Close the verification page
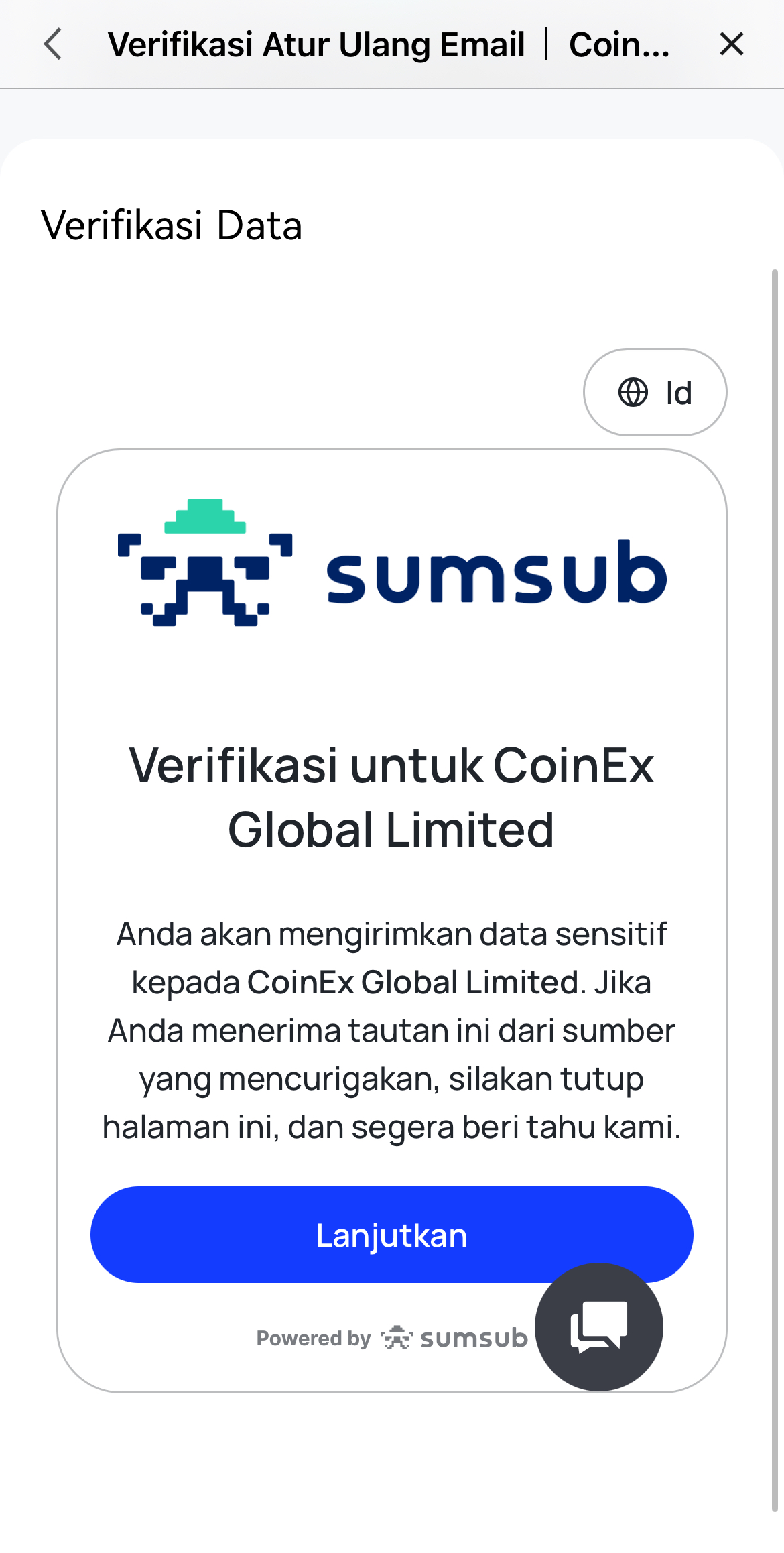This screenshot has height=1553, width=784. tap(731, 44)
